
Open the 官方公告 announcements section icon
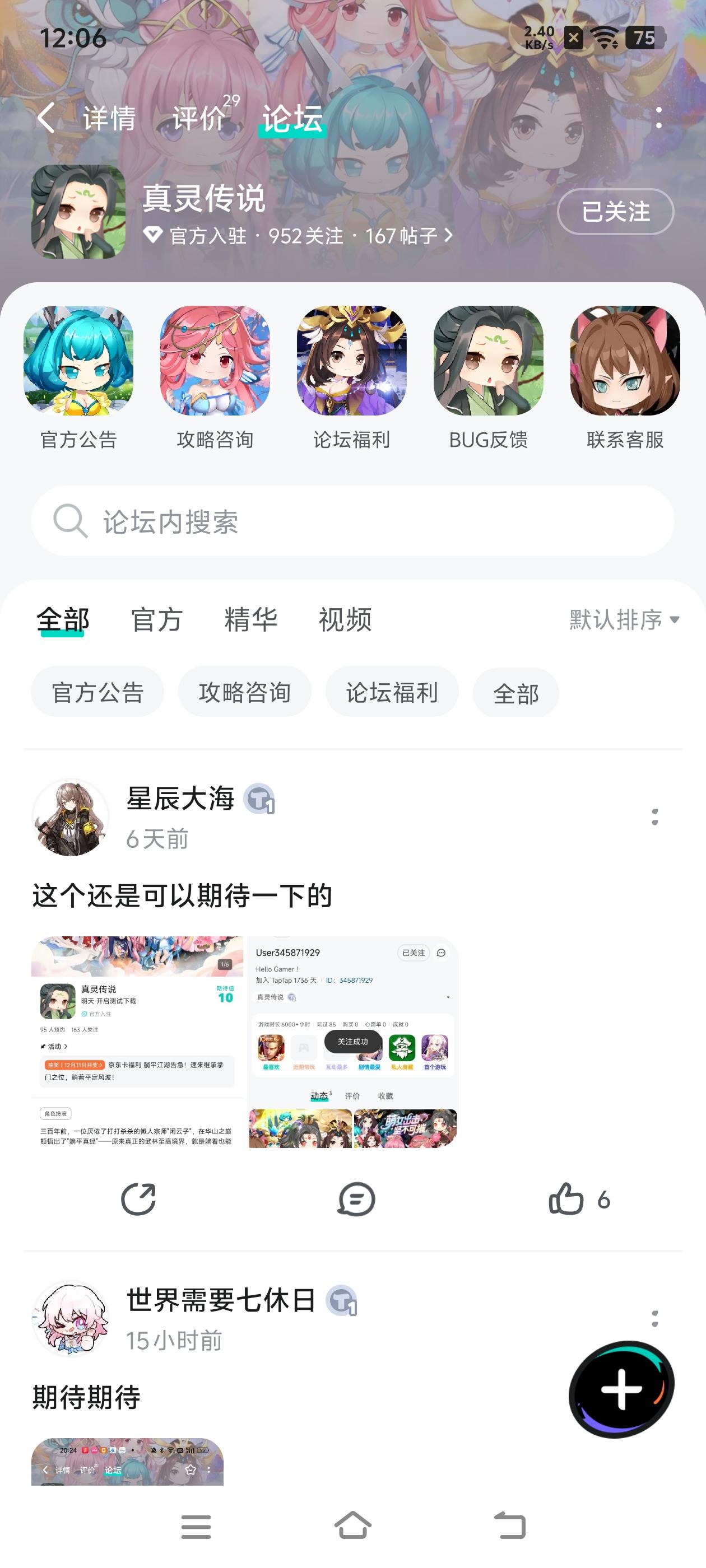pyautogui.click(x=79, y=365)
